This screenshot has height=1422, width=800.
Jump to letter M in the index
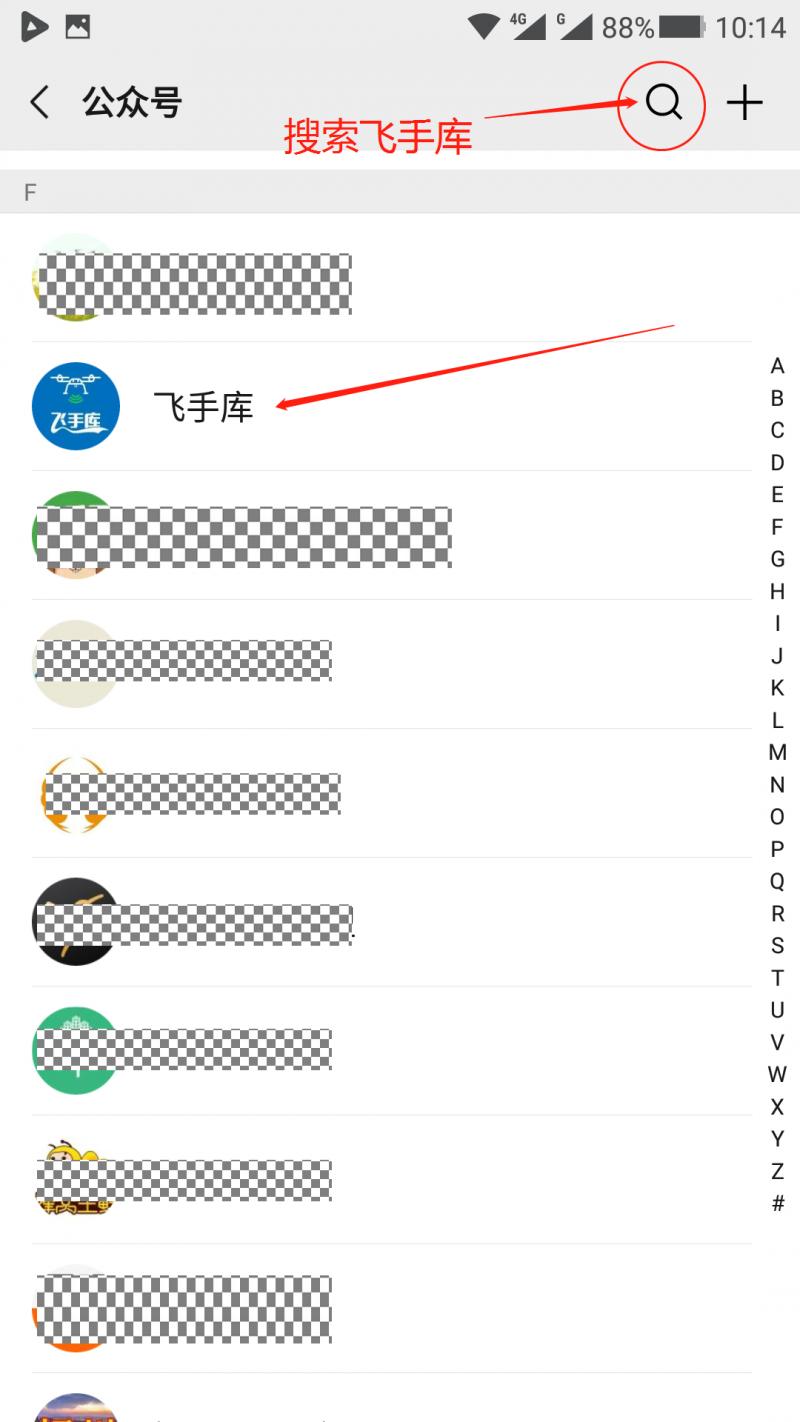coord(777,752)
